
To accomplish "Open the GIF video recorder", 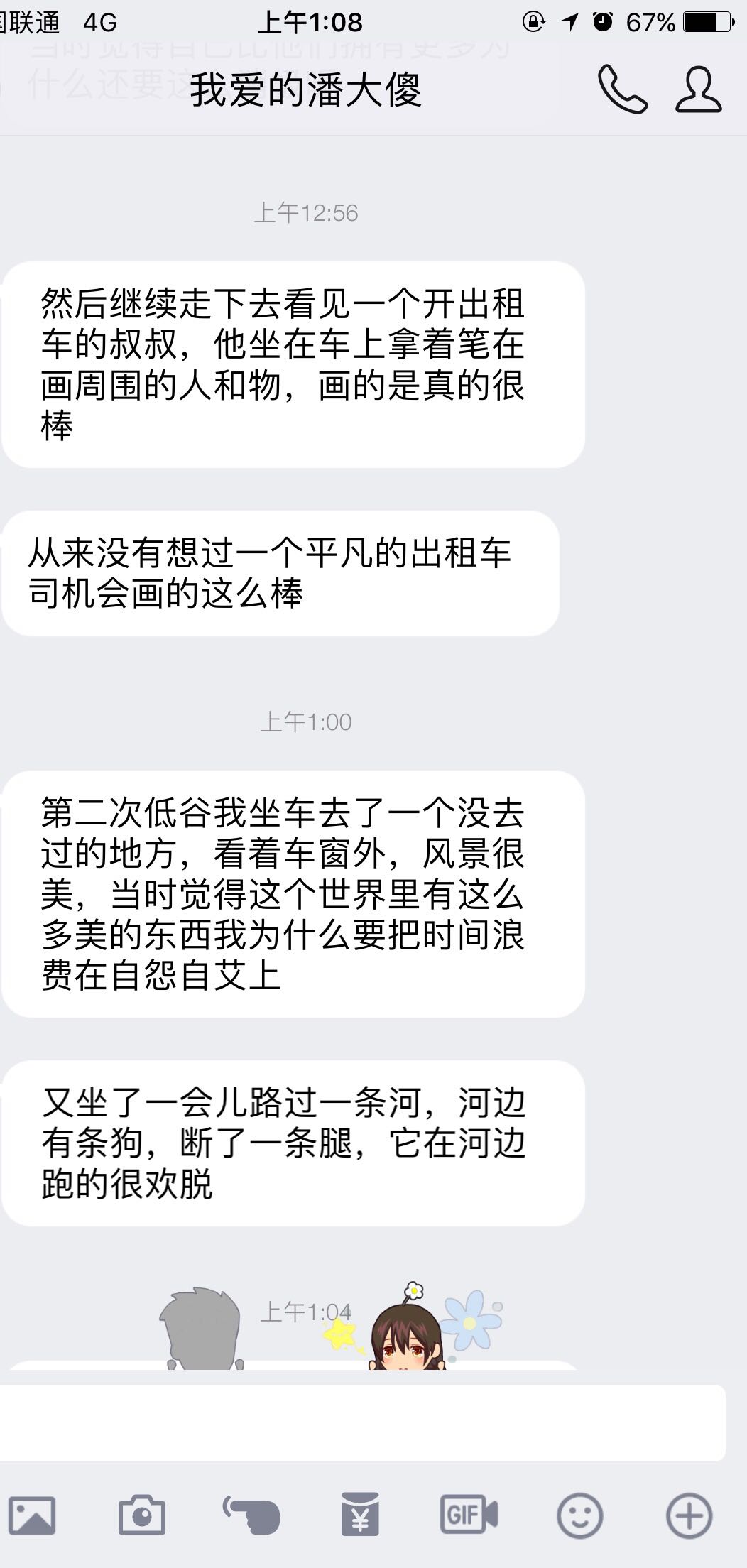I will (x=469, y=1515).
